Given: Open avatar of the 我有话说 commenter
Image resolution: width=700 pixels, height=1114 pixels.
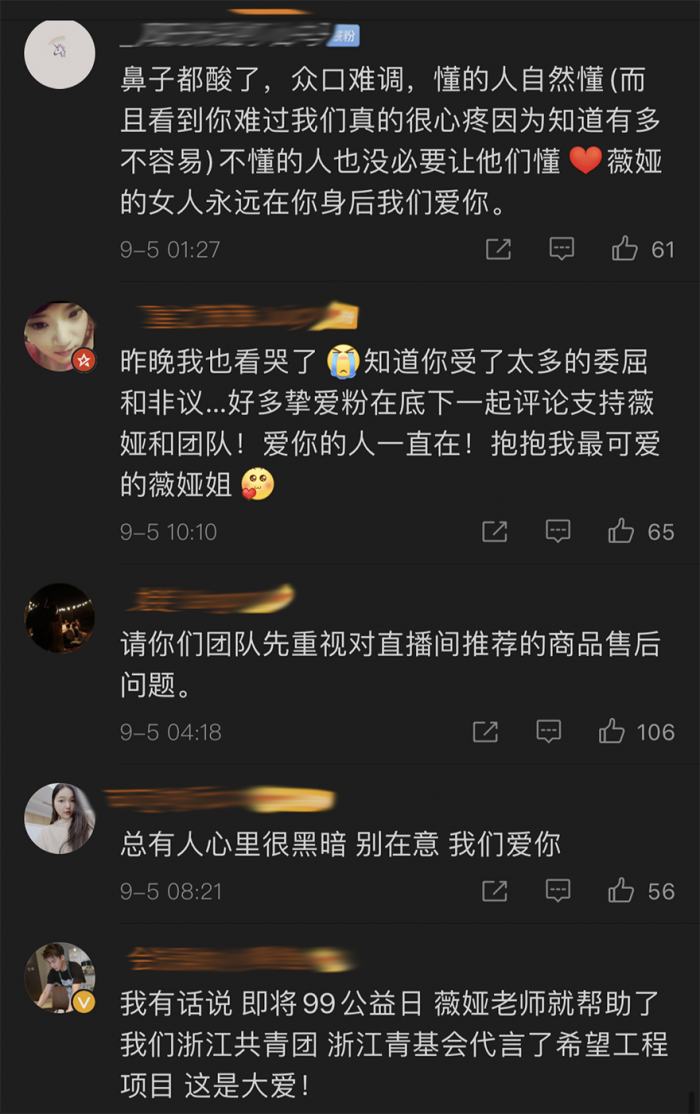Looking at the screenshot, I should (x=59, y=977).
